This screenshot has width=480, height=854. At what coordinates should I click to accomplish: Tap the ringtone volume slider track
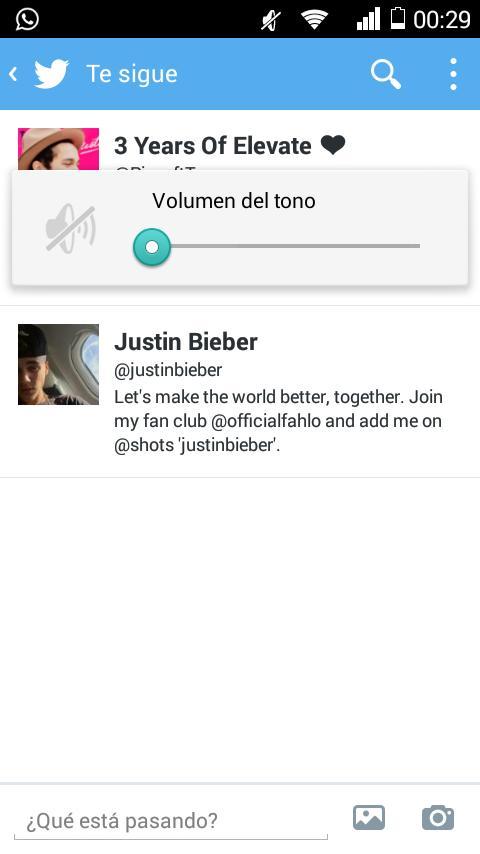pos(277,246)
